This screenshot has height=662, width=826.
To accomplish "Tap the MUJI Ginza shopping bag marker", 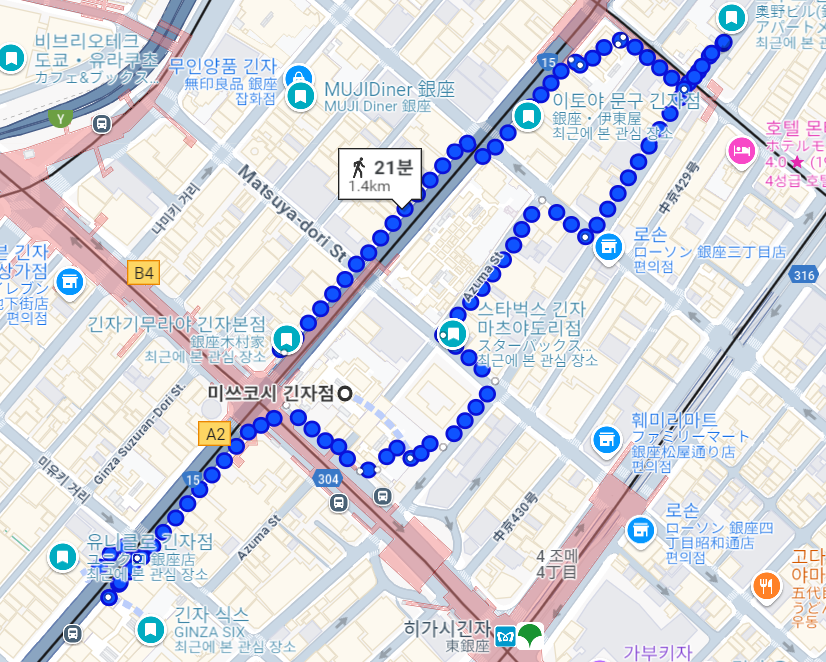I will (x=297, y=76).
